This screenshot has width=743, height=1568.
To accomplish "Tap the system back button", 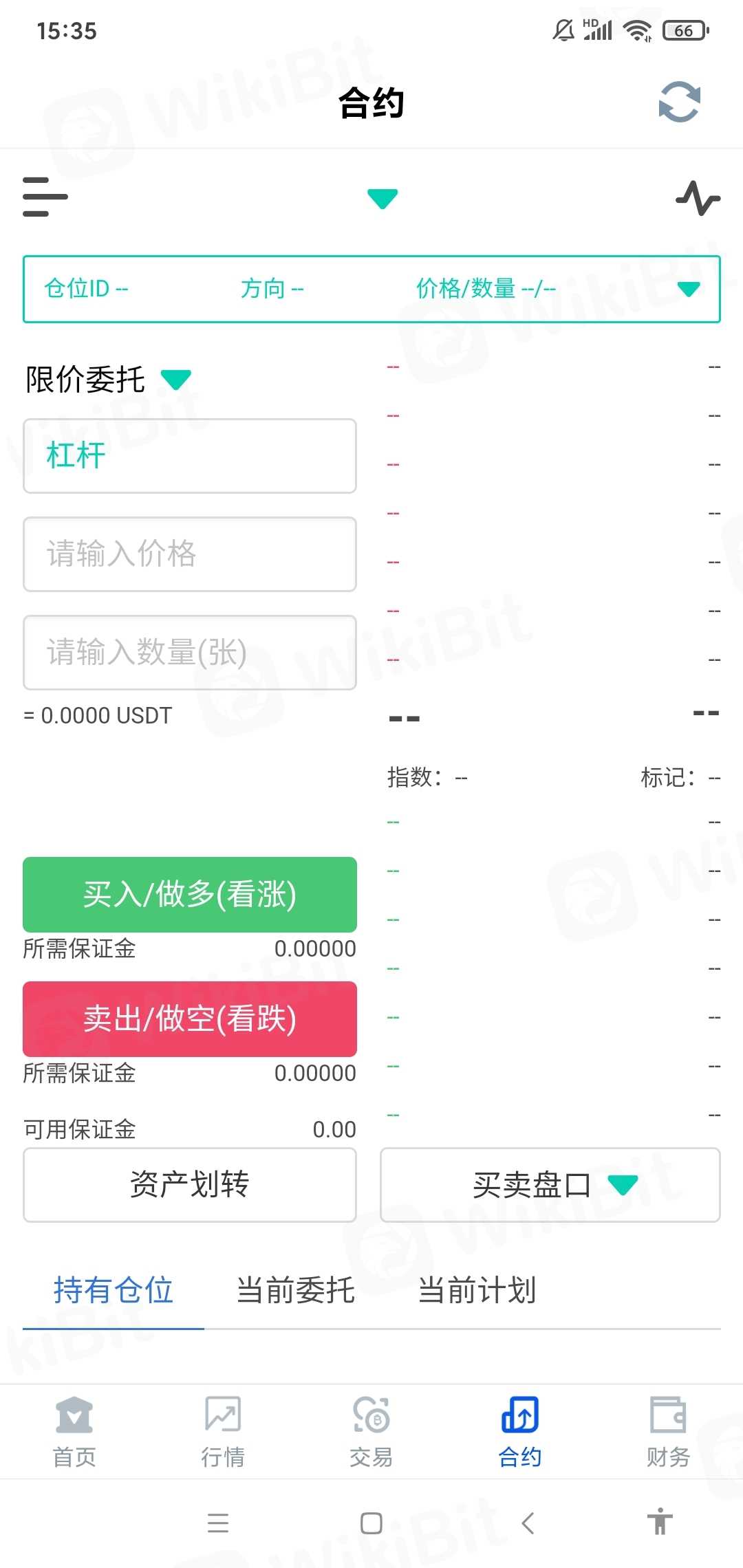I will [528, 1523].
